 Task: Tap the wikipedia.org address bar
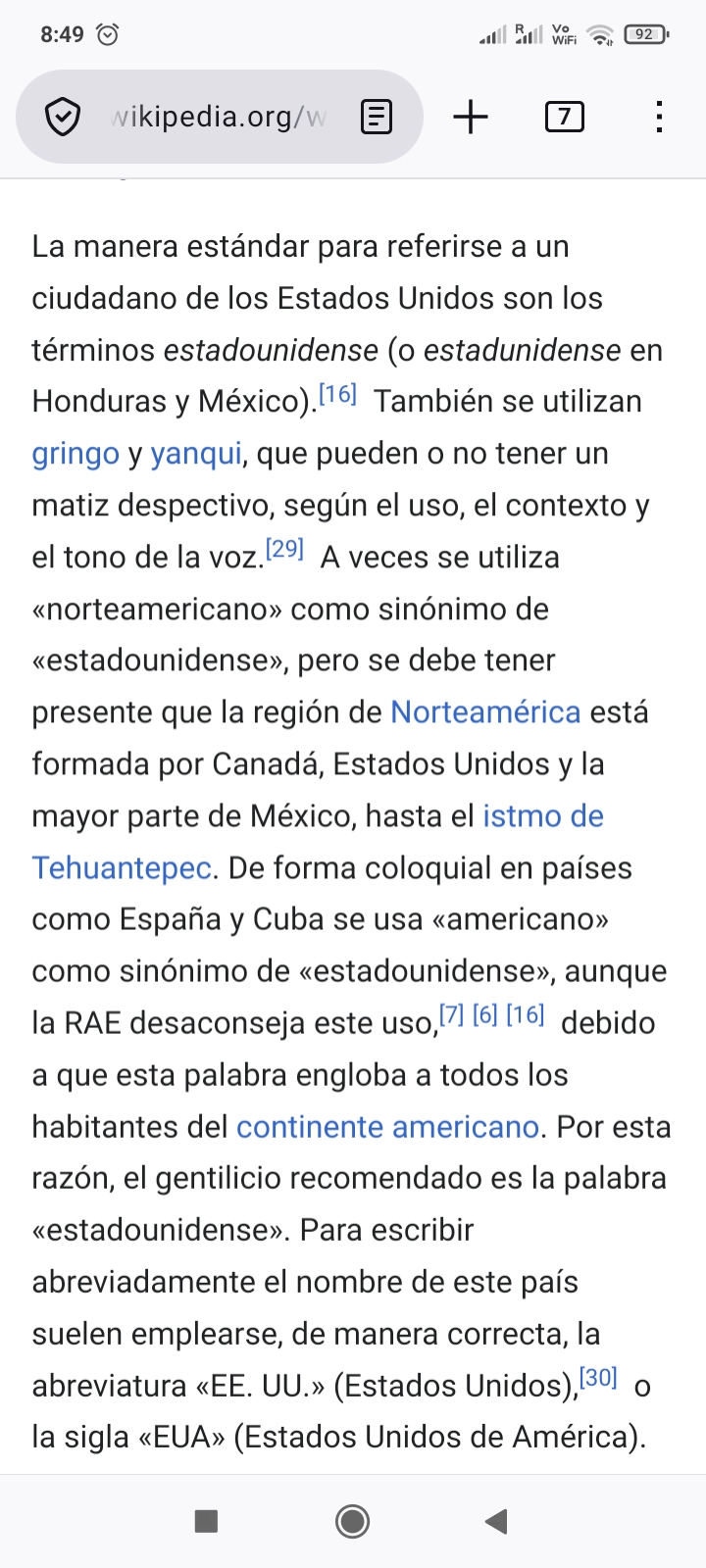point(218,118)
